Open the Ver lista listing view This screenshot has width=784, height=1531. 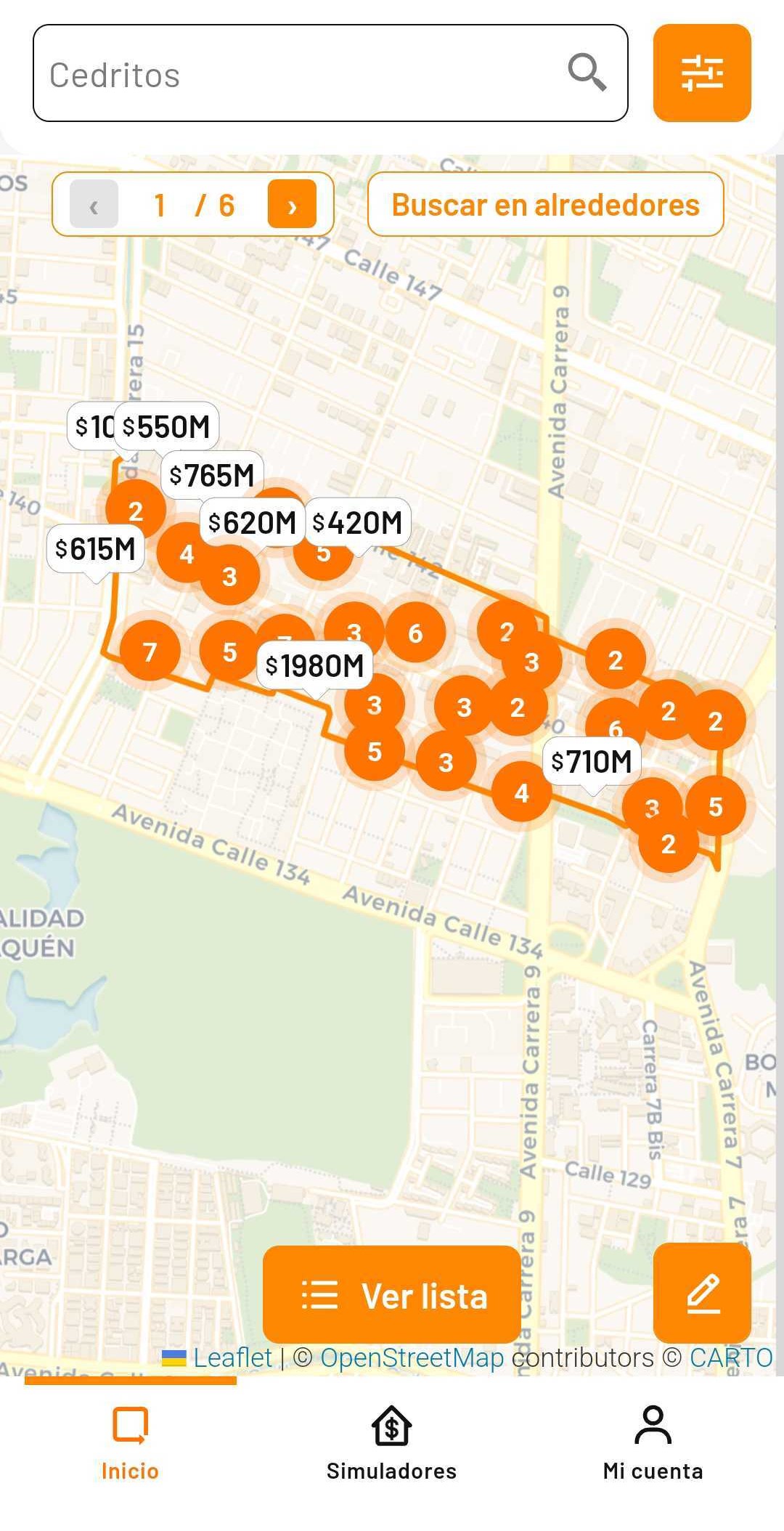(392, 1296)
